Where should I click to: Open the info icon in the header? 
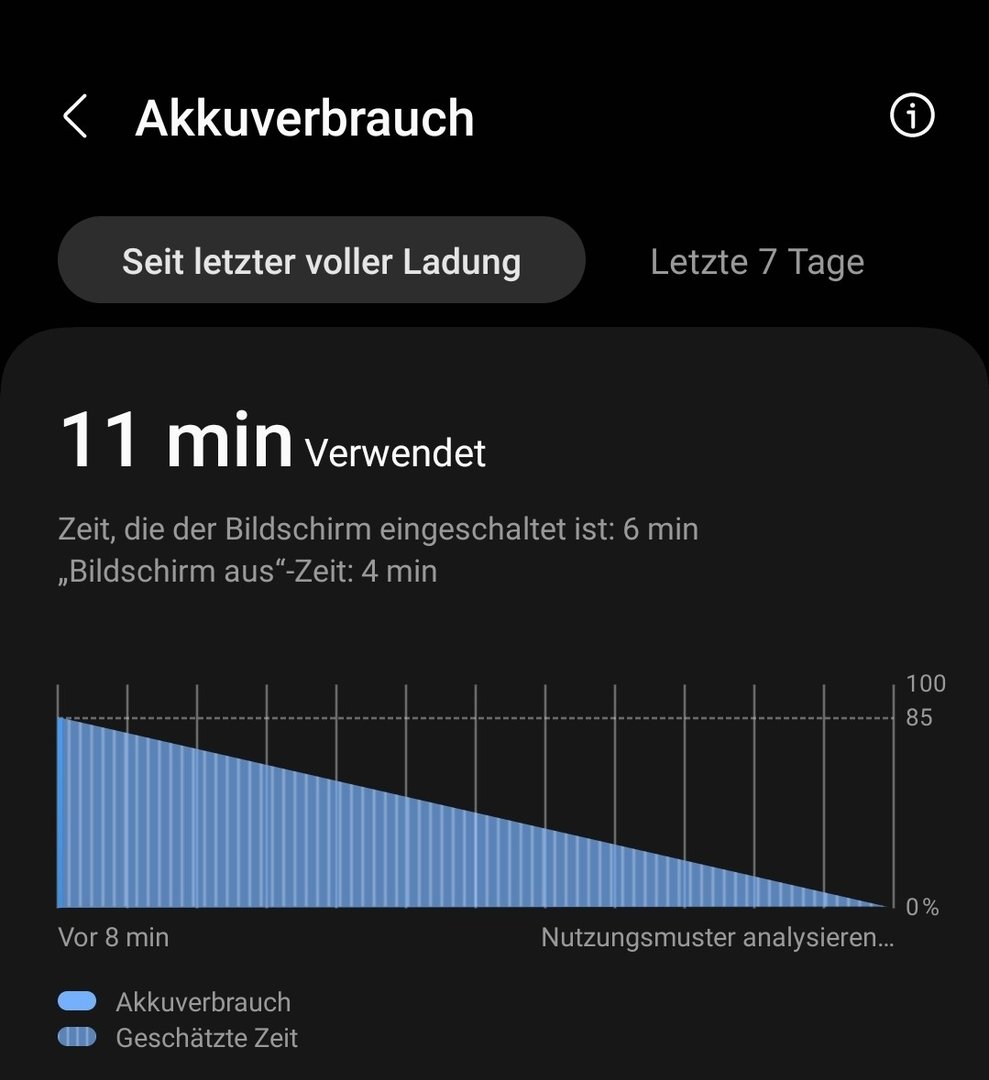[912, 116]
